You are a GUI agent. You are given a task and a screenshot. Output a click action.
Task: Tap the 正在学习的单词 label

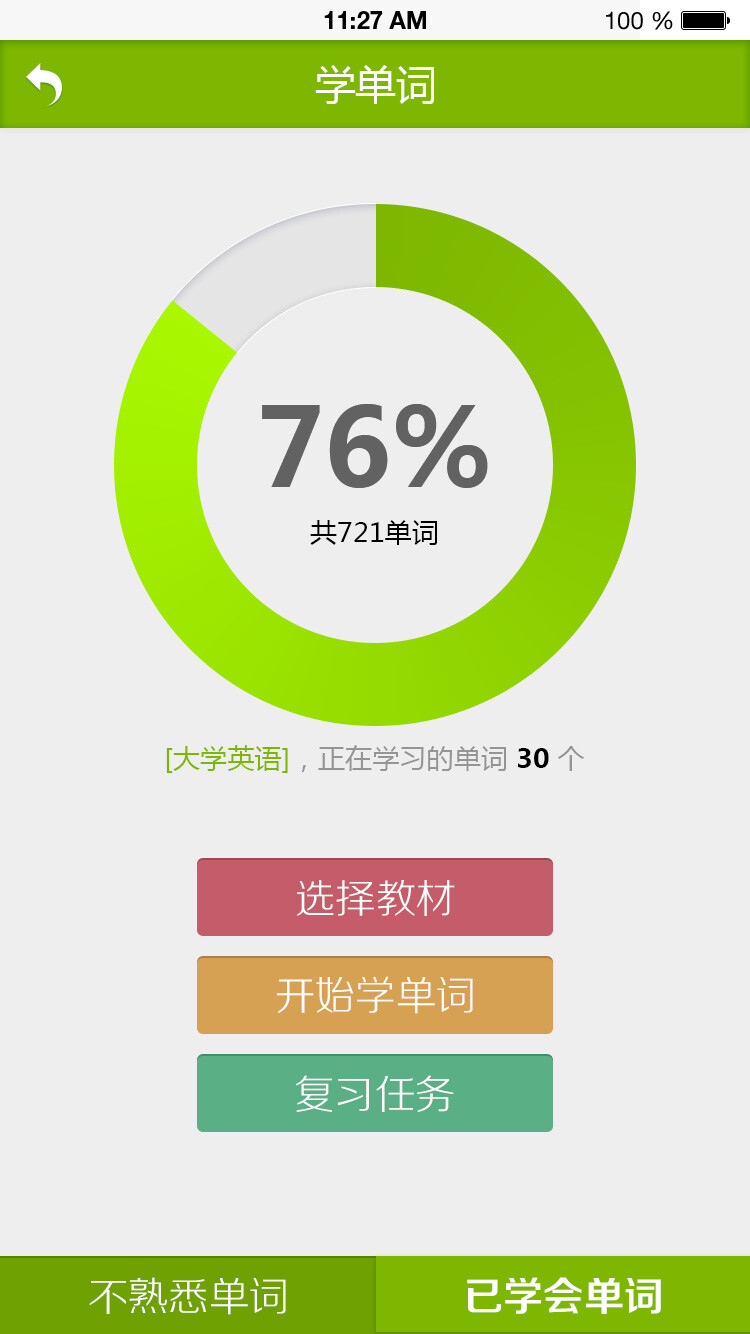[410, 757]
